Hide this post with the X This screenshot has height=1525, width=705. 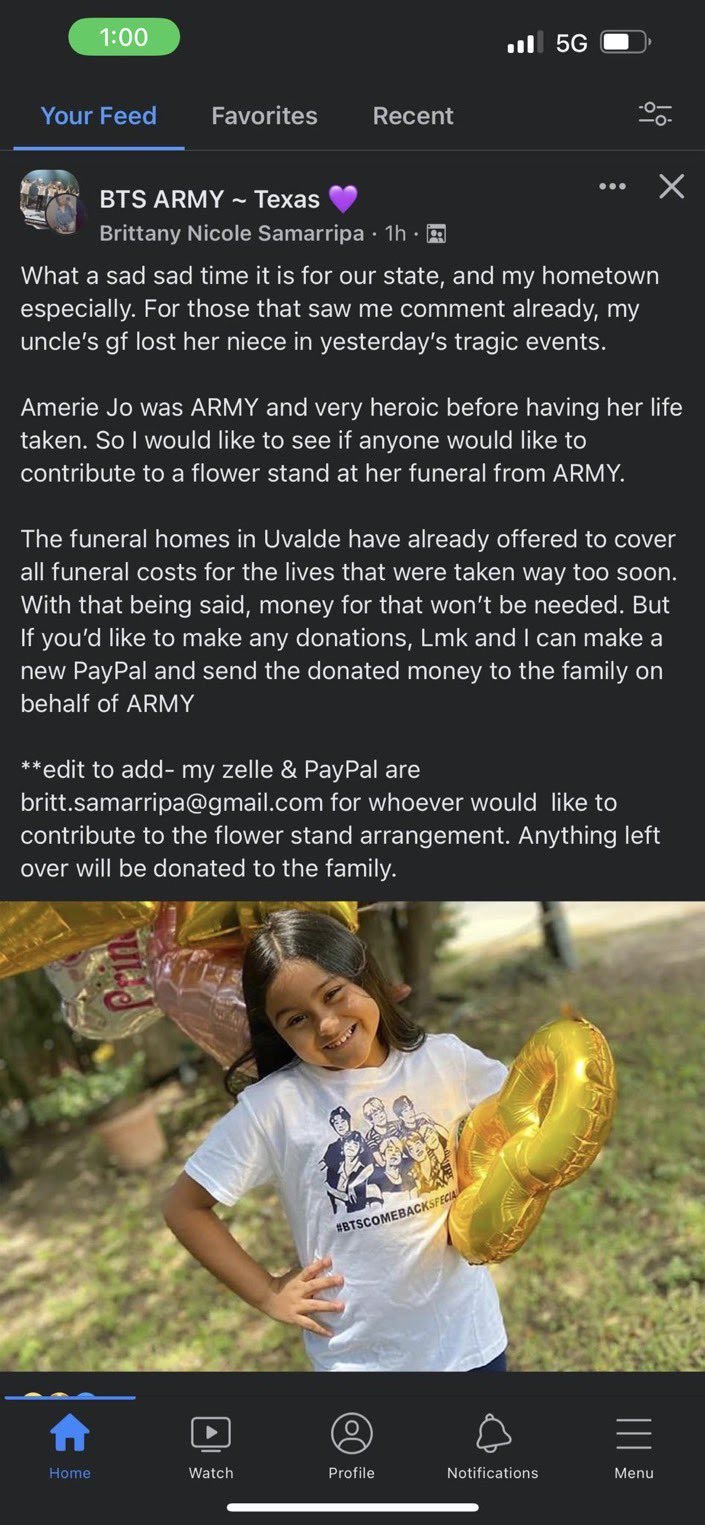(x=672, y=186)
